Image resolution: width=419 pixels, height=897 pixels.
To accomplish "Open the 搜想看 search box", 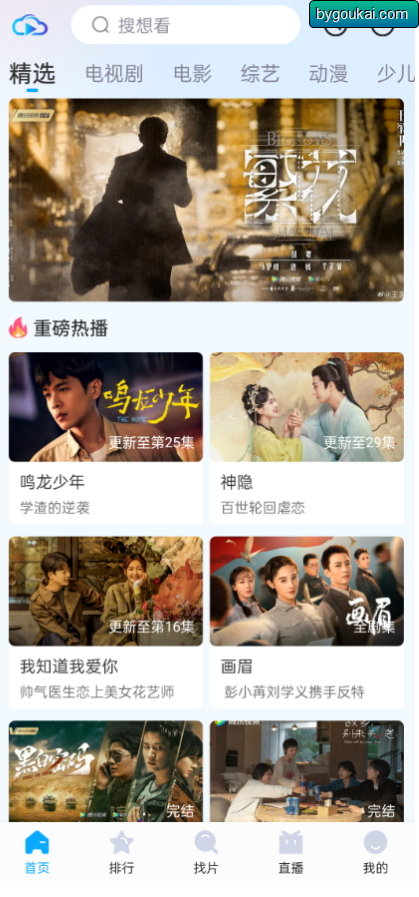I will tap(185, 25).
